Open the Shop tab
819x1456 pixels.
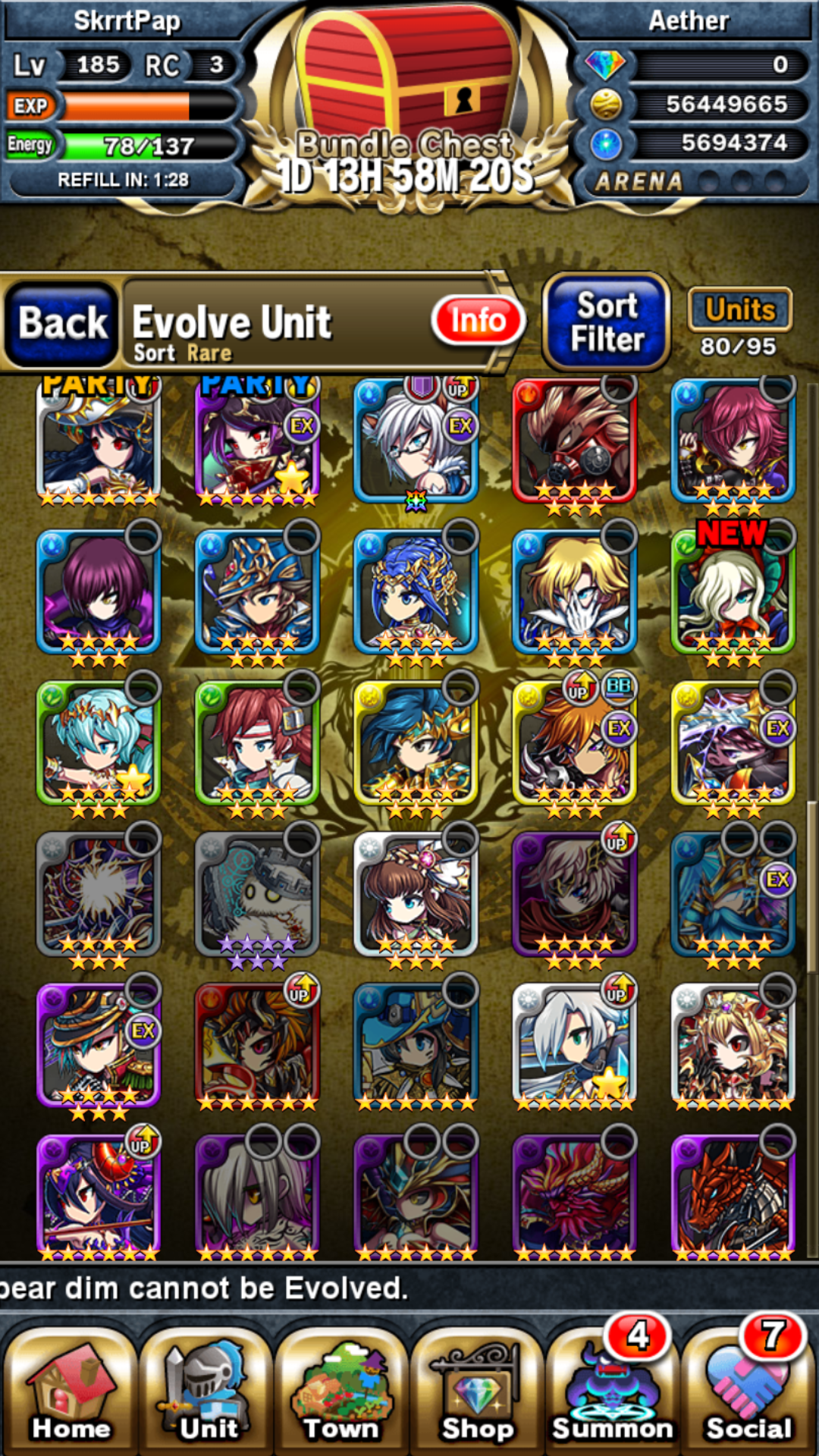[x=477, y=1392]
